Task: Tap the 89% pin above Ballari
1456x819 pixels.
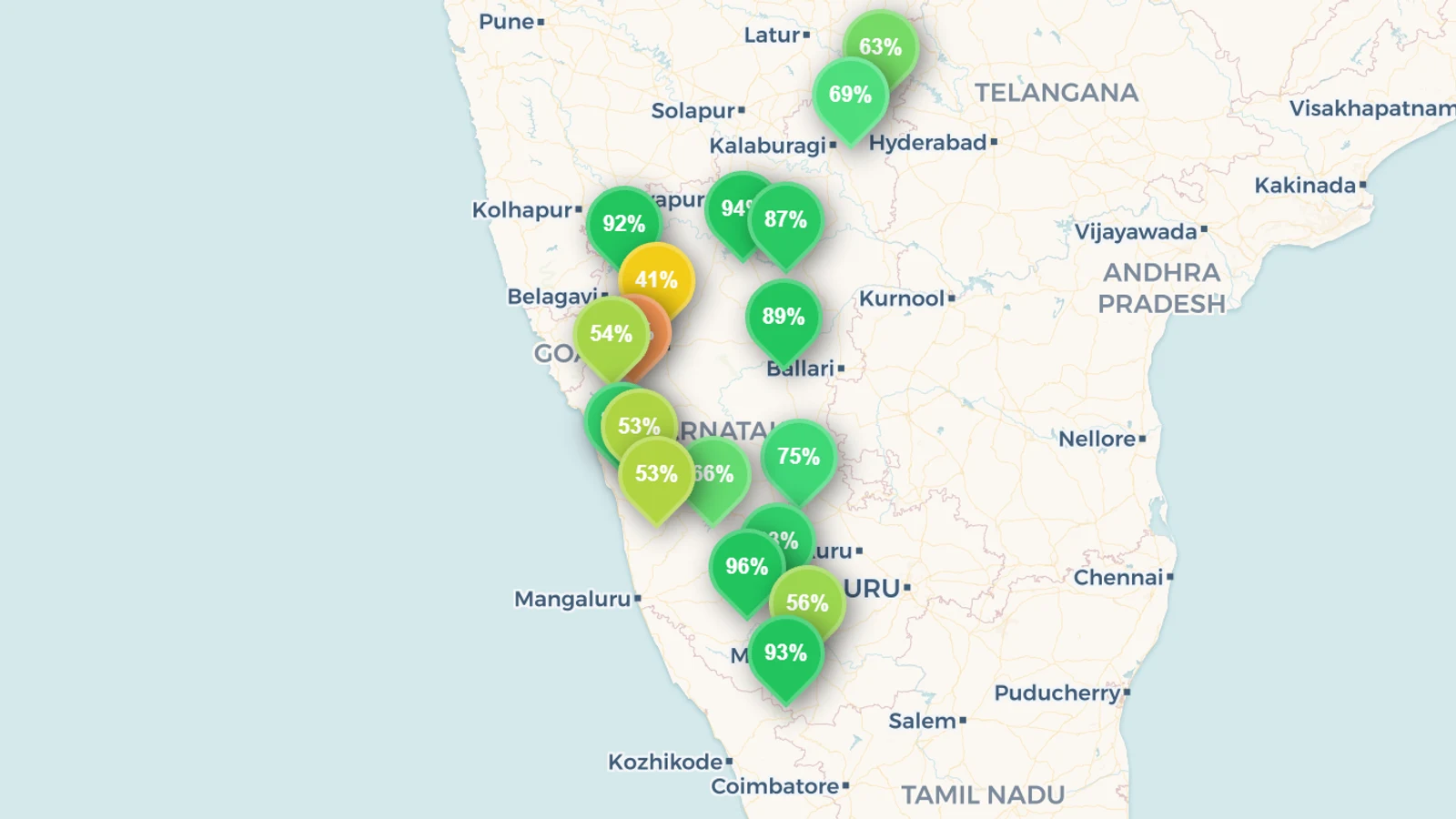Action: tap(784, 317)
